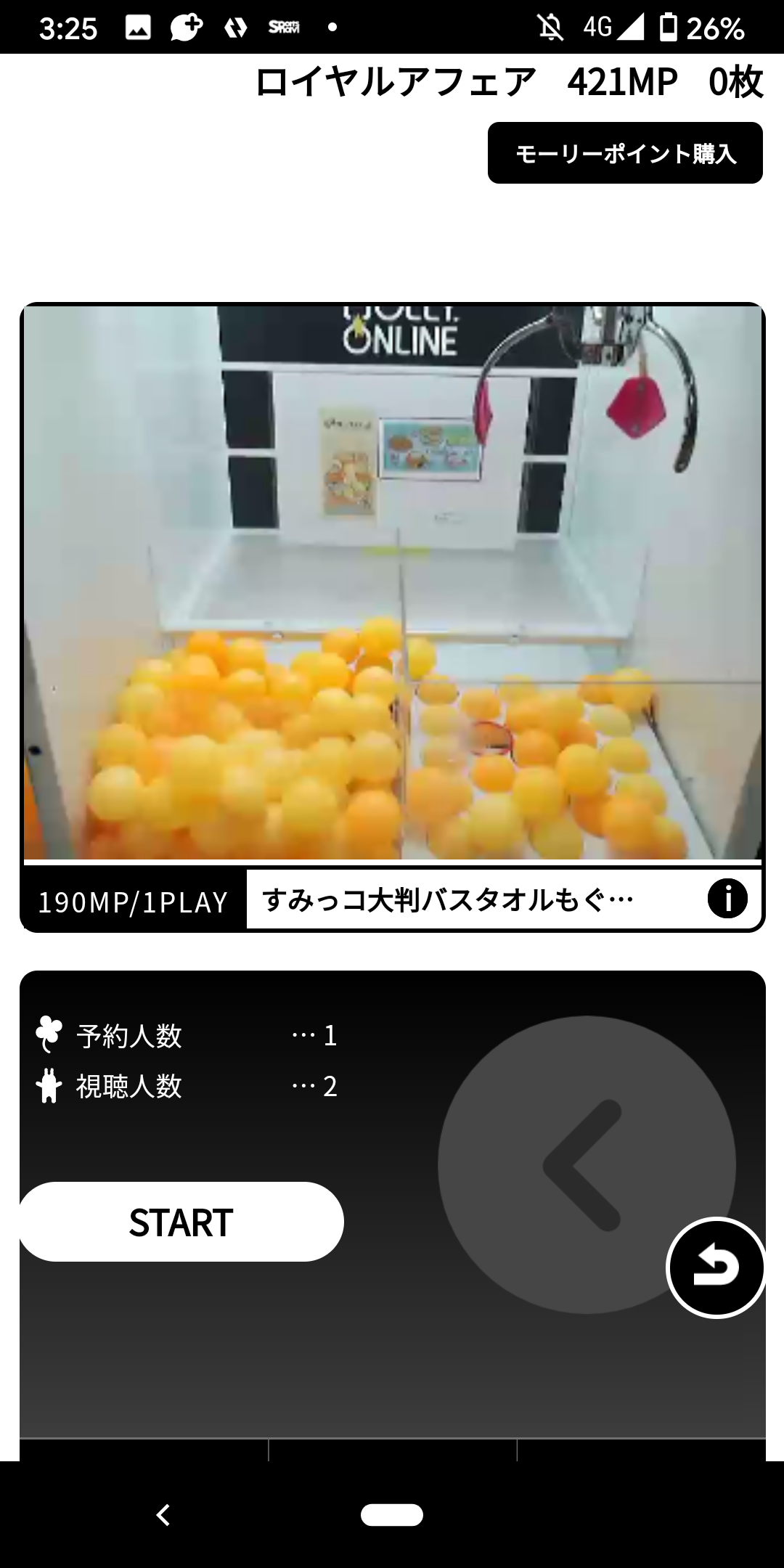Tap the 4G network indicator
The image size is (784, 1568).
(x=597, y=27)
